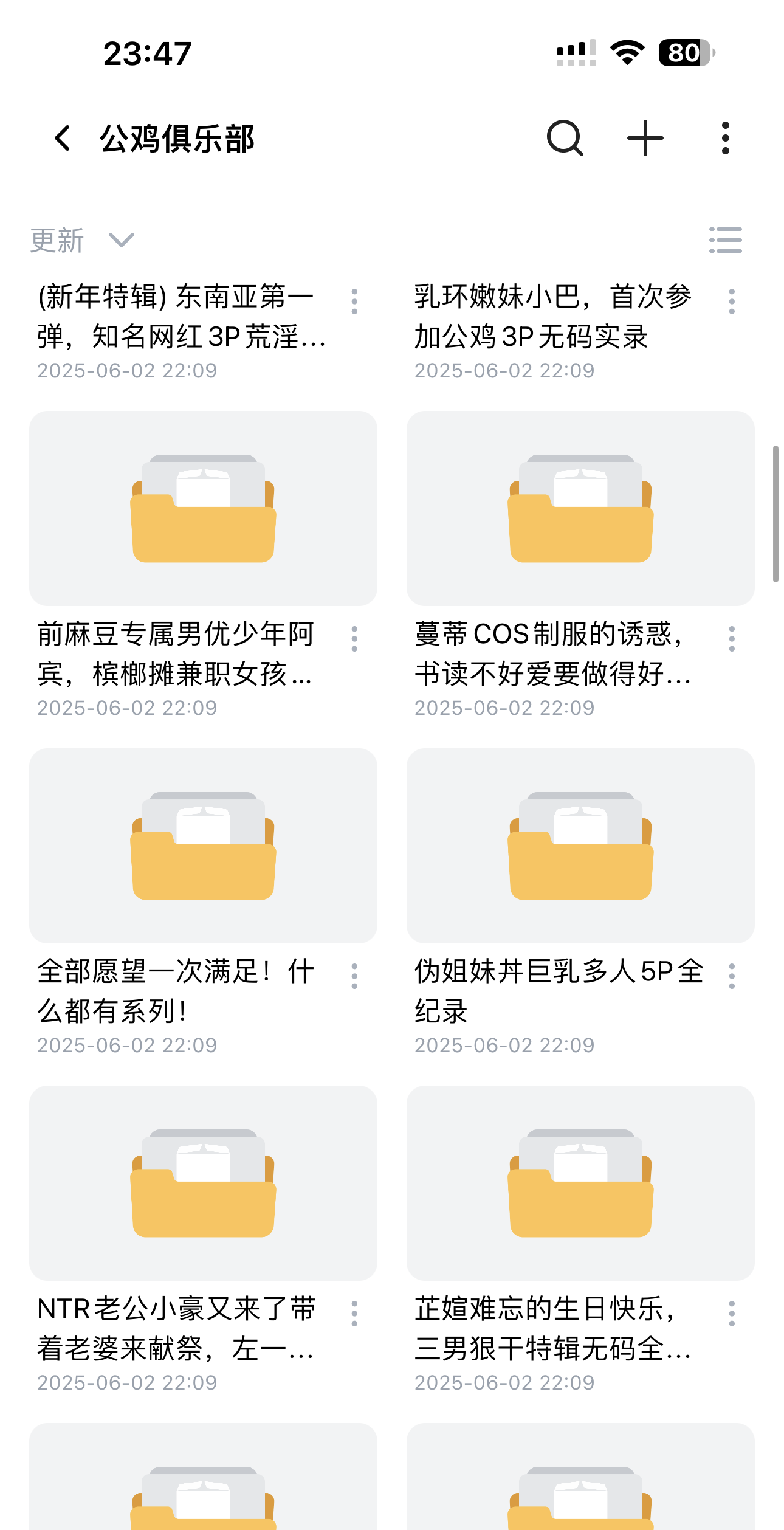Show options for the 芷媗 folder
The image size is (784, 1530).
tap(732, 1314)
